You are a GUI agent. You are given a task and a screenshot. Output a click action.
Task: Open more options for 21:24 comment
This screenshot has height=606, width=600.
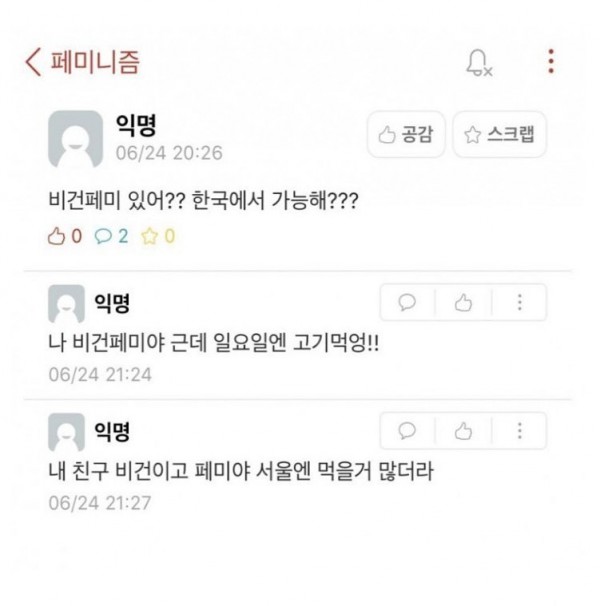(519, 302)
